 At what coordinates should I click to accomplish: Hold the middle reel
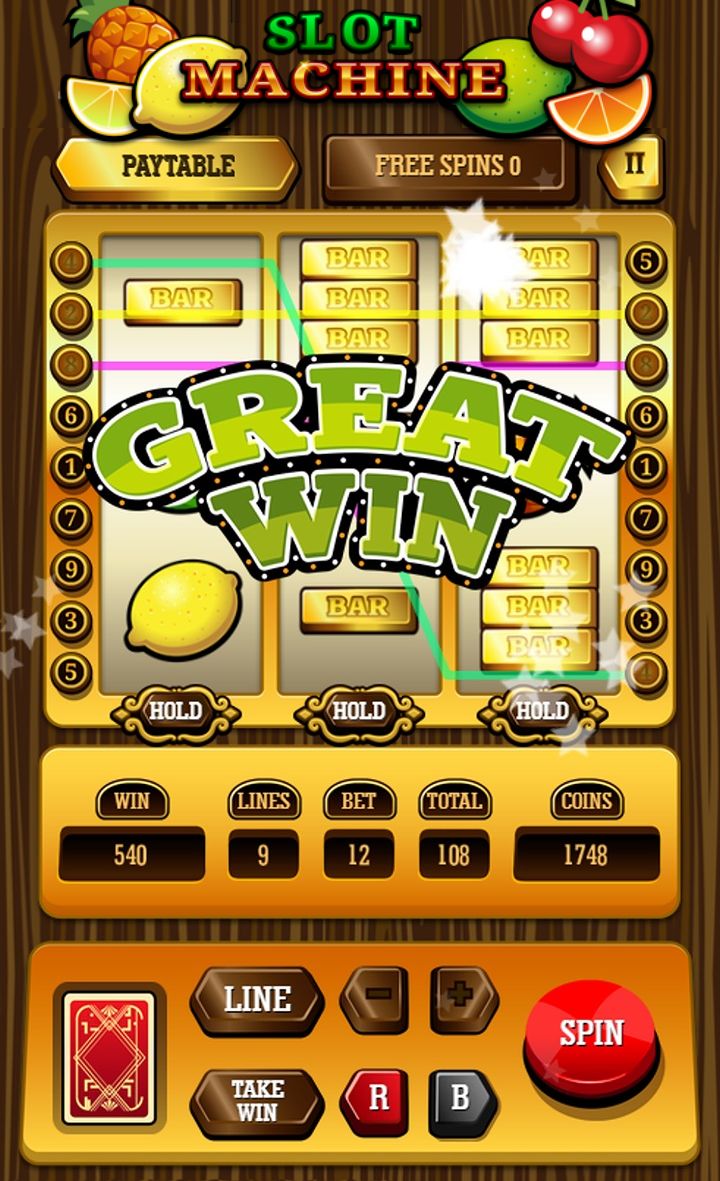coord(358,712)
